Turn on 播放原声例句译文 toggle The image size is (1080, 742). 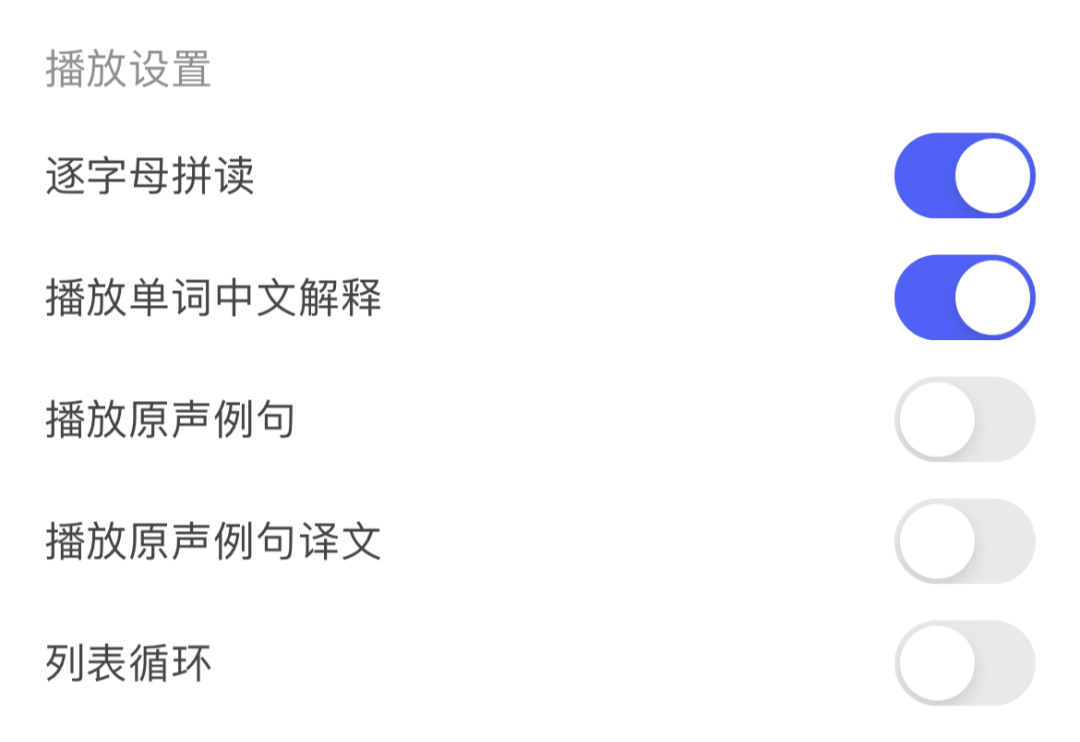coord(964,542)
